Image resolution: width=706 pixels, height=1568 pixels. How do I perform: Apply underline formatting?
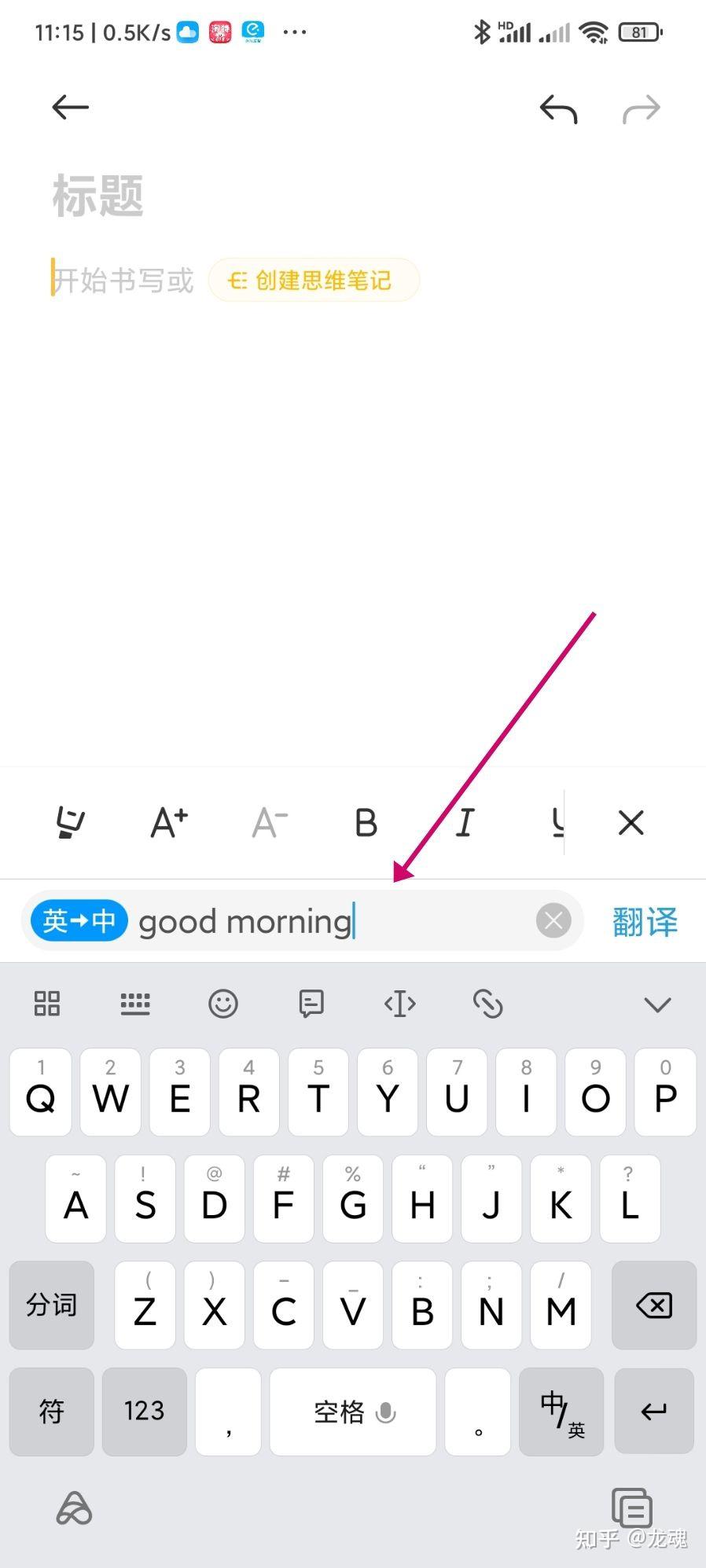[x=557, y=823]
